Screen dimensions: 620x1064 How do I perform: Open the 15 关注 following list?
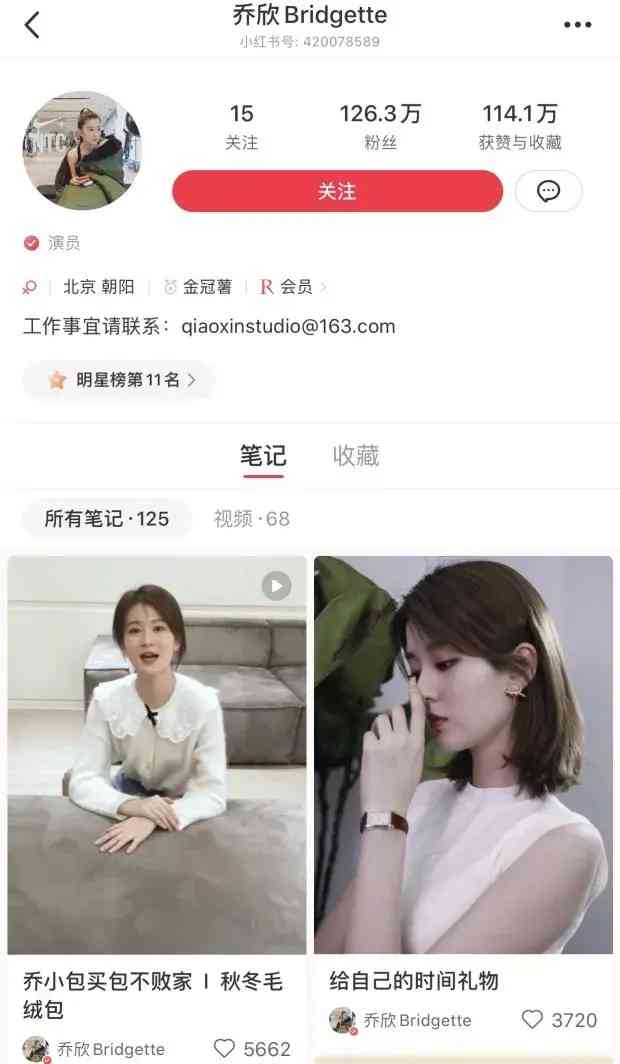(x=241, y=127)
